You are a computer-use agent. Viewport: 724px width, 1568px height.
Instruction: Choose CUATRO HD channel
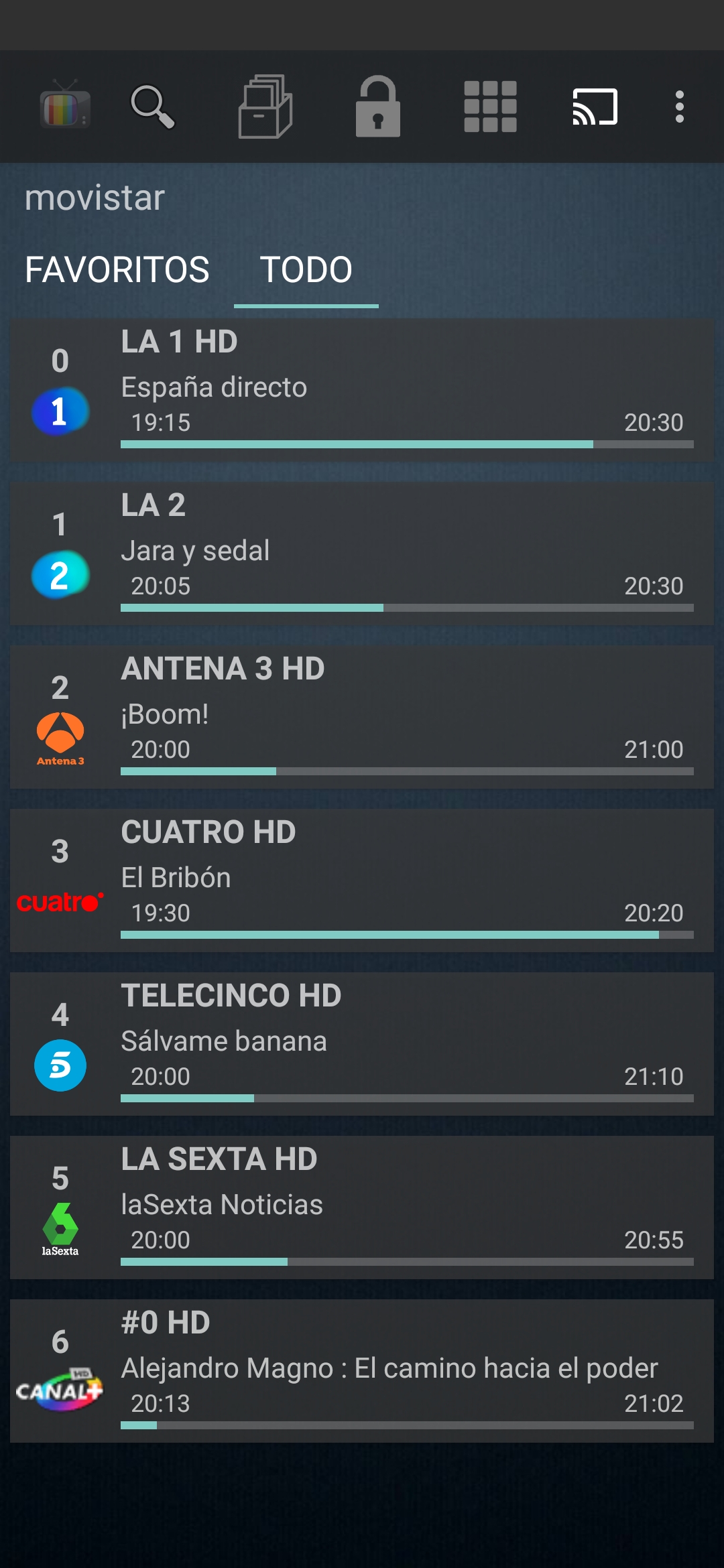point(362,880)
